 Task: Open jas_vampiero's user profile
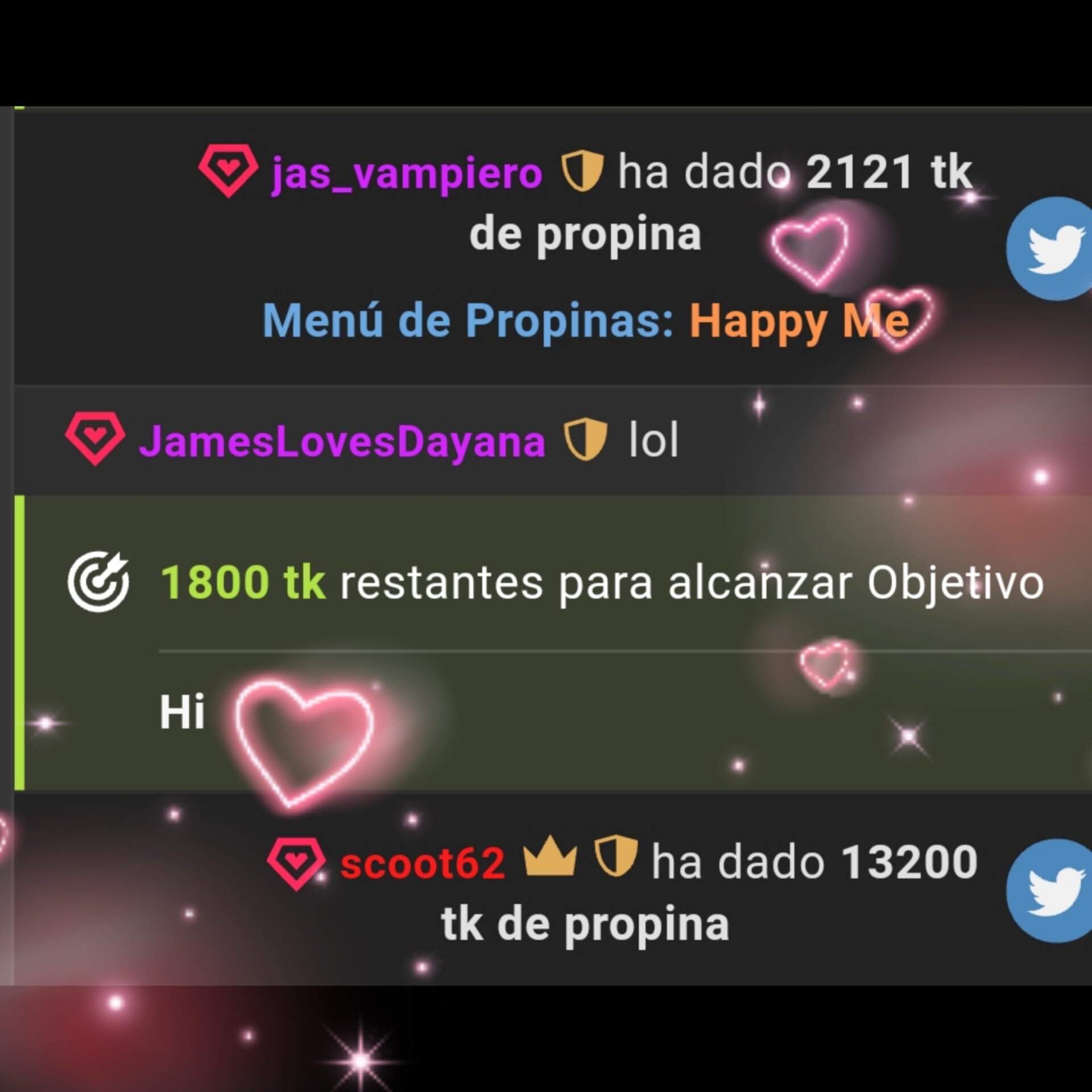[407, 172]
